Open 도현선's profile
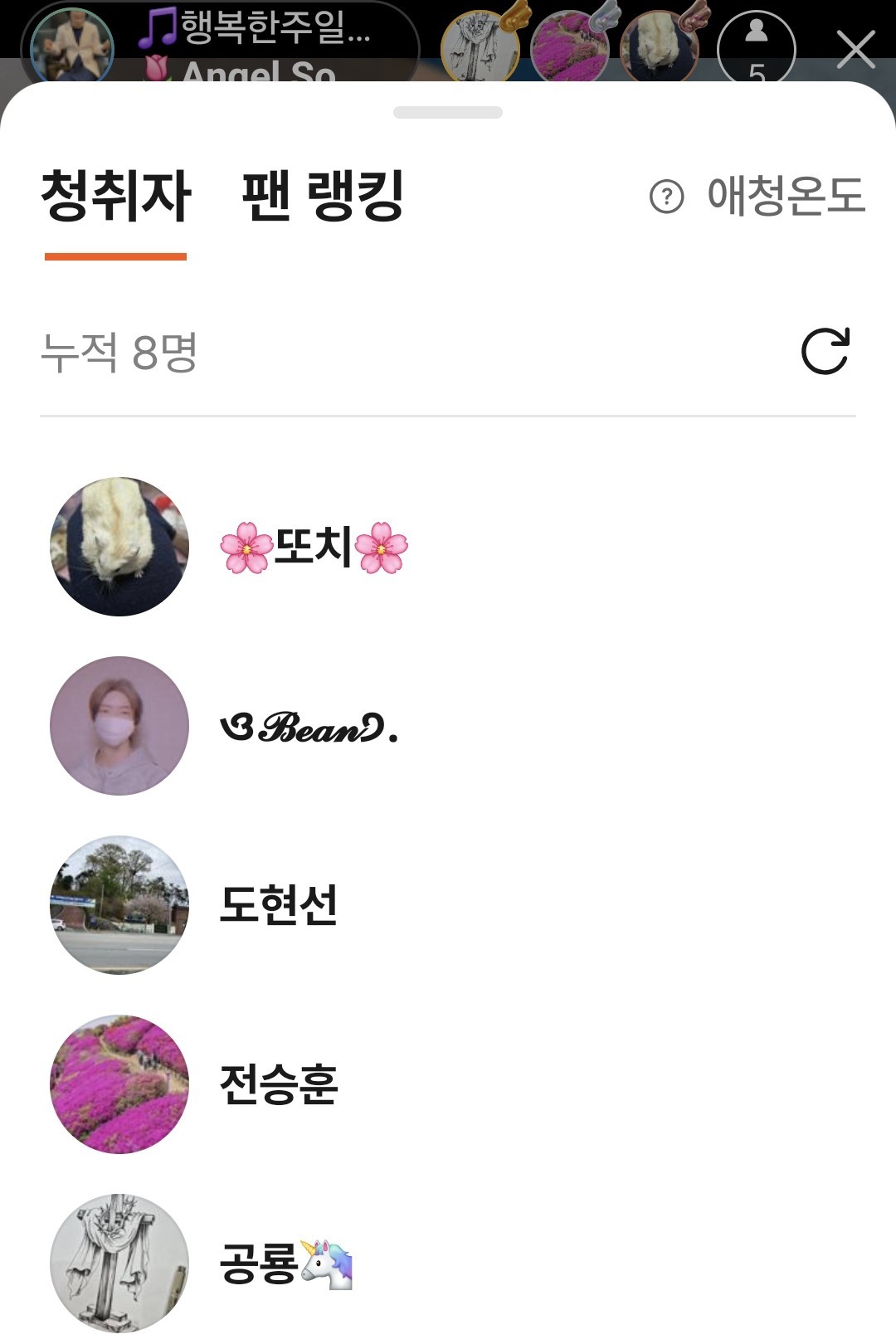896x1344 pixels. point(279,905)
